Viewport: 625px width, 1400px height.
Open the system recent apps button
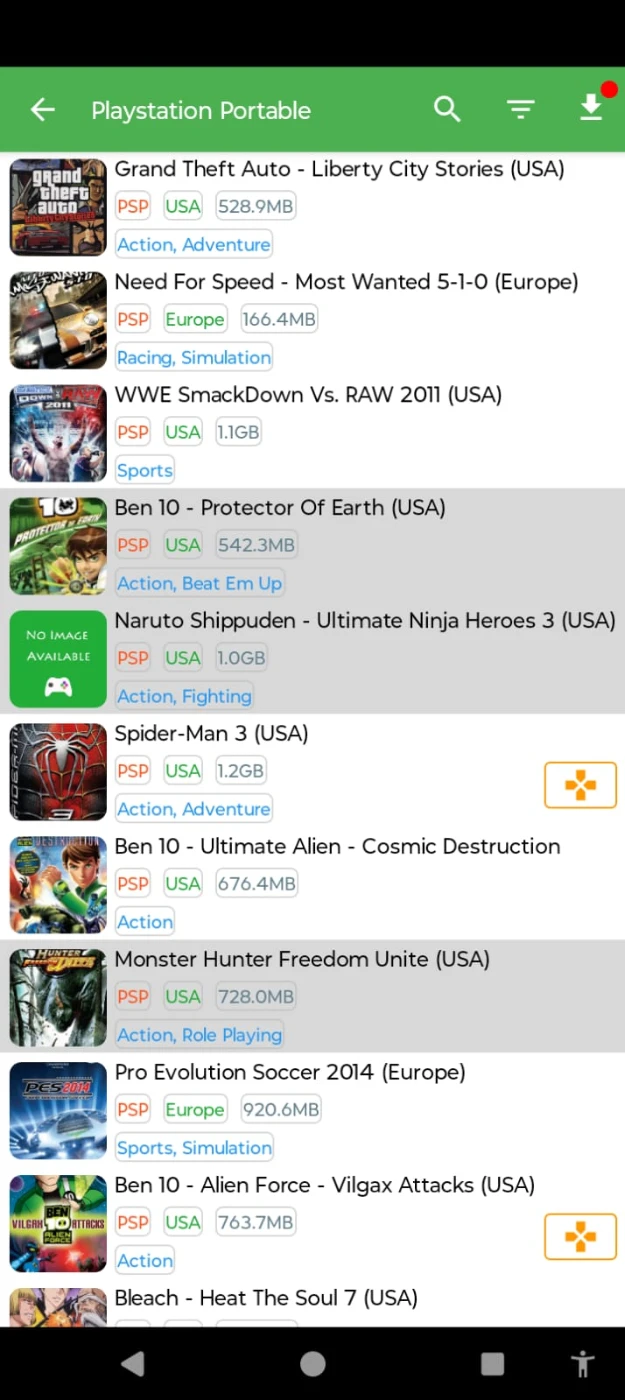tap(492, 1364)
